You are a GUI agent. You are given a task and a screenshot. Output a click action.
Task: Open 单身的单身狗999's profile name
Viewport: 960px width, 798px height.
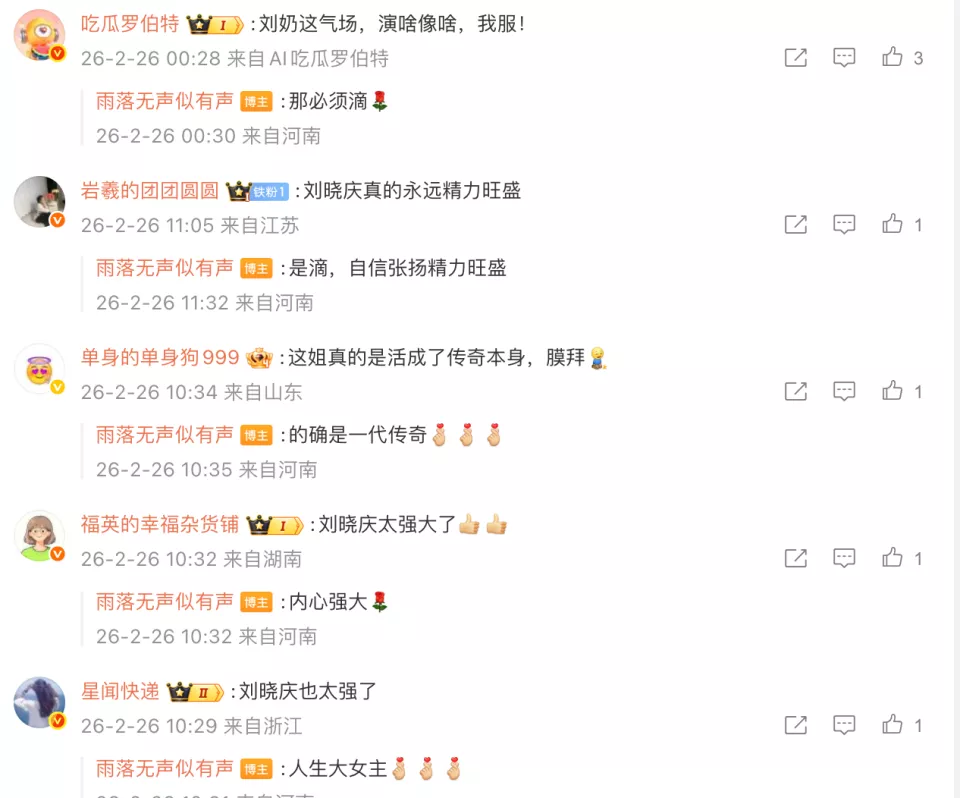click(160, 357)
